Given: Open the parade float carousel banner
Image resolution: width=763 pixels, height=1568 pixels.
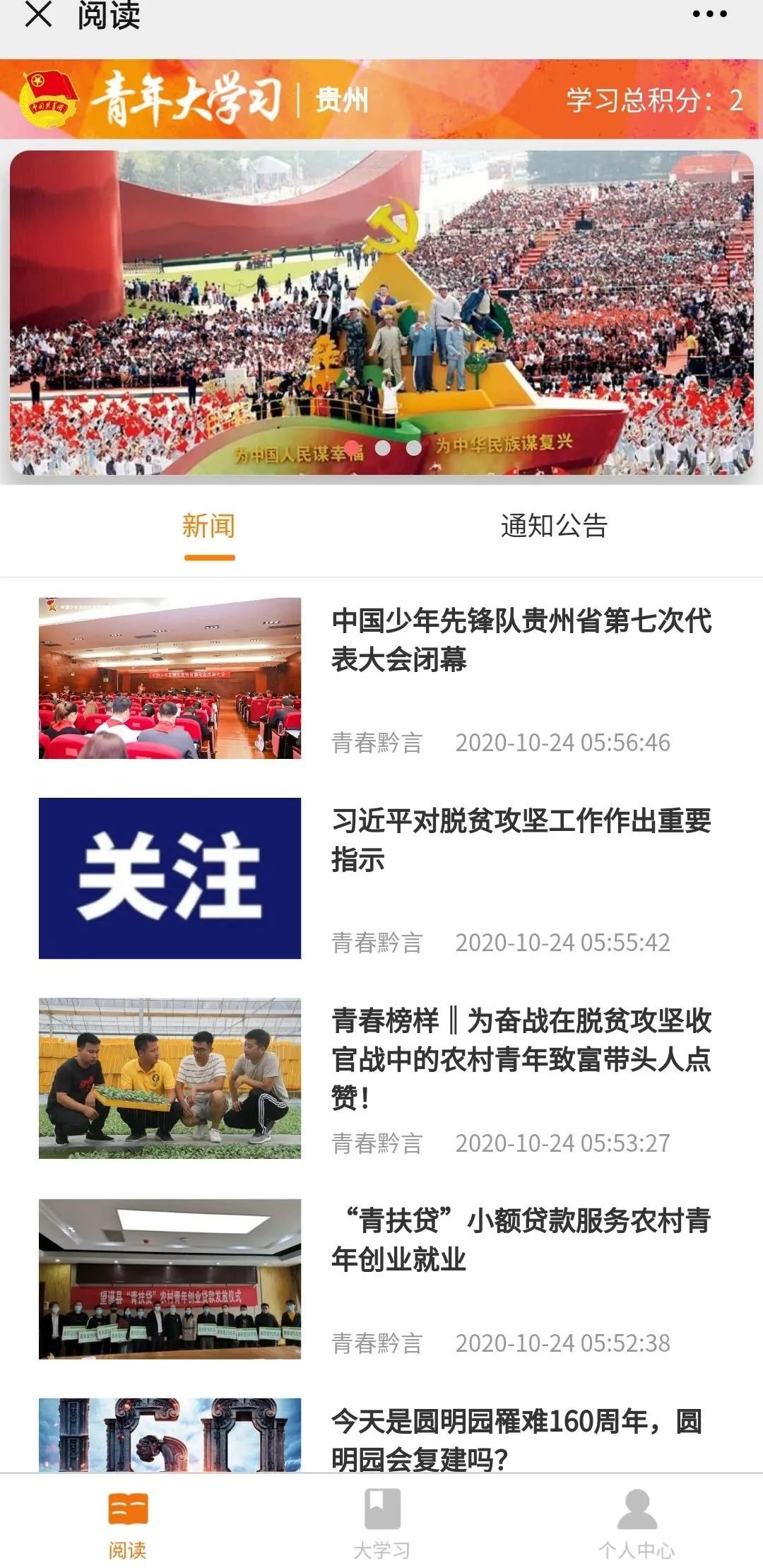Looking at the screenshot, I should coord(381,311).
